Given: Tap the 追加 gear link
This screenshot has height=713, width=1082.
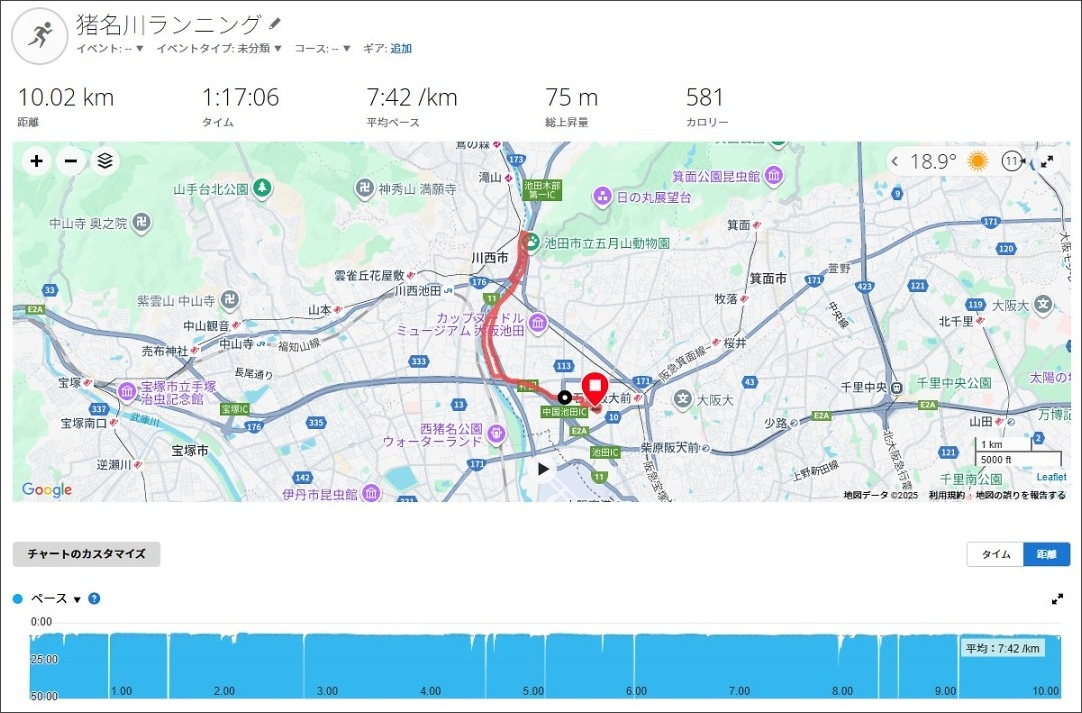Looking at the screenshot, I should (401, 48).
